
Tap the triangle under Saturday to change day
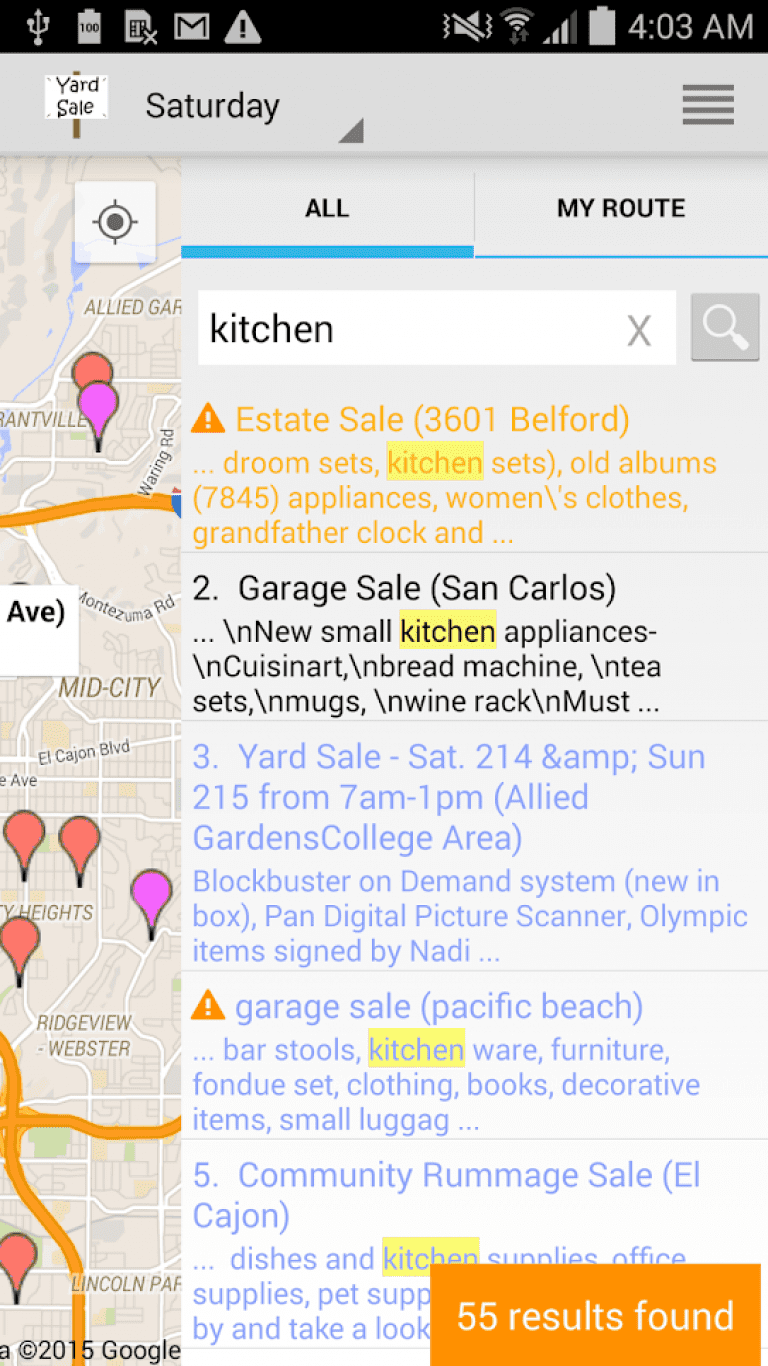(350, 131)
